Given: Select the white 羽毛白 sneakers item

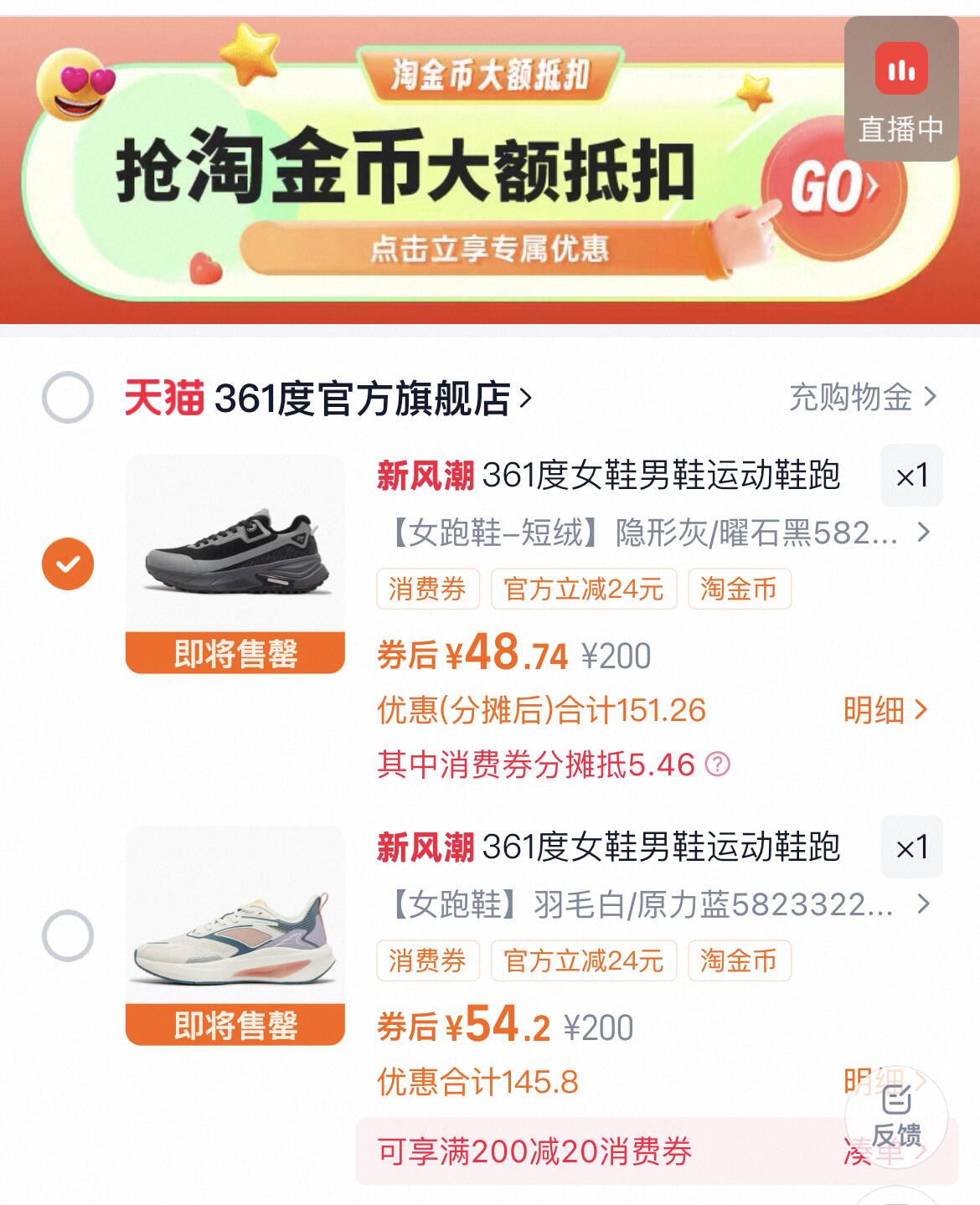Looking at the screenshot, I should pos(69,938).
